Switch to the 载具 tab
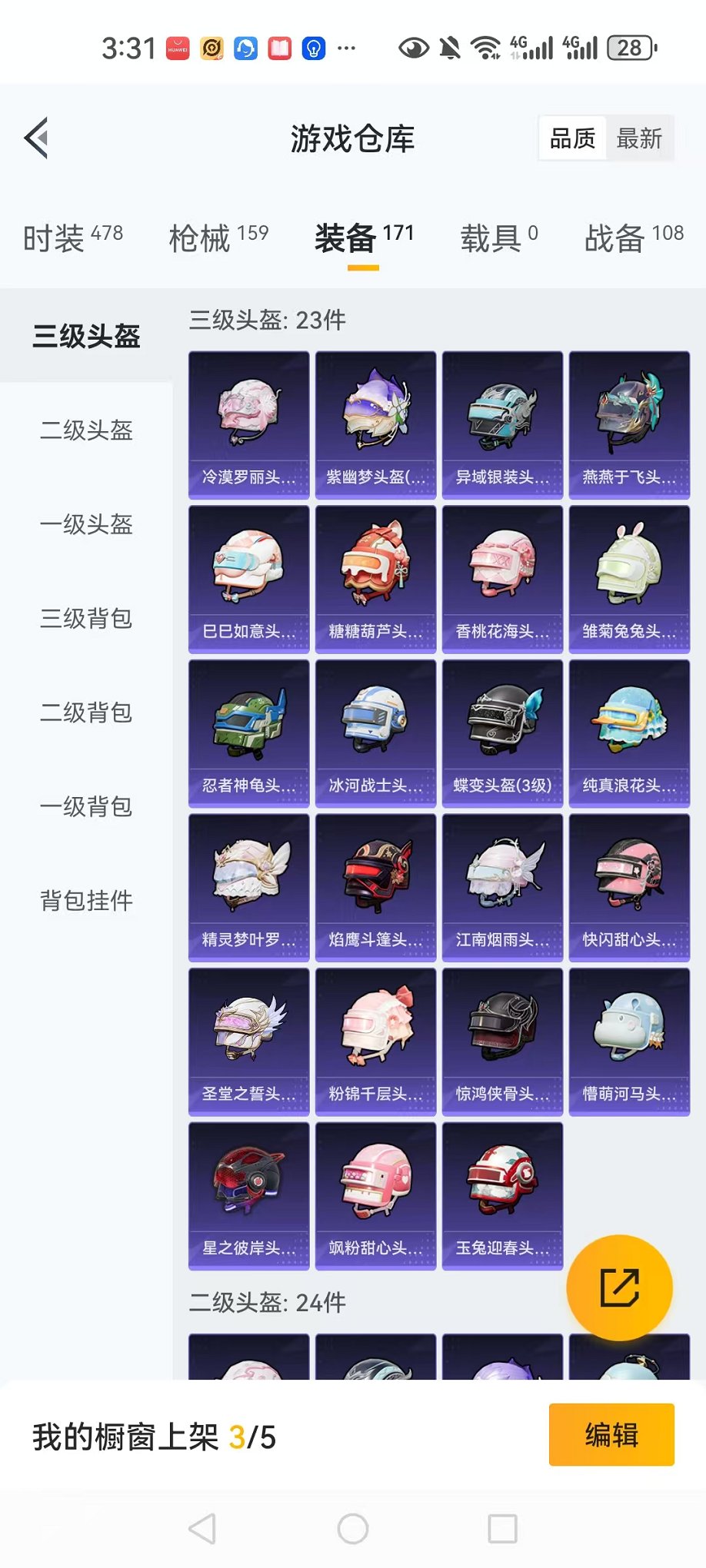 (498, 238)
